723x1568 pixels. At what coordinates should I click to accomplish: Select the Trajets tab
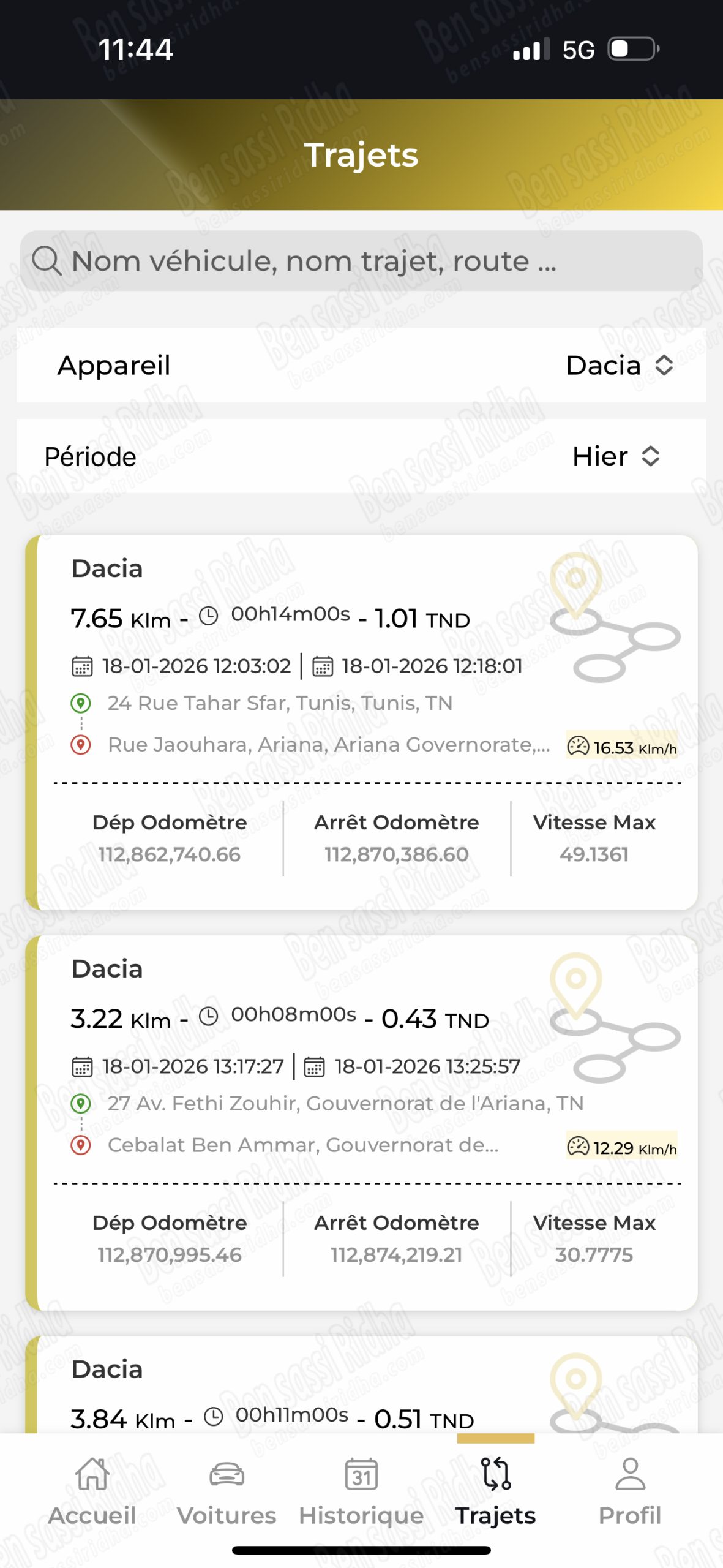[495, 1491]
